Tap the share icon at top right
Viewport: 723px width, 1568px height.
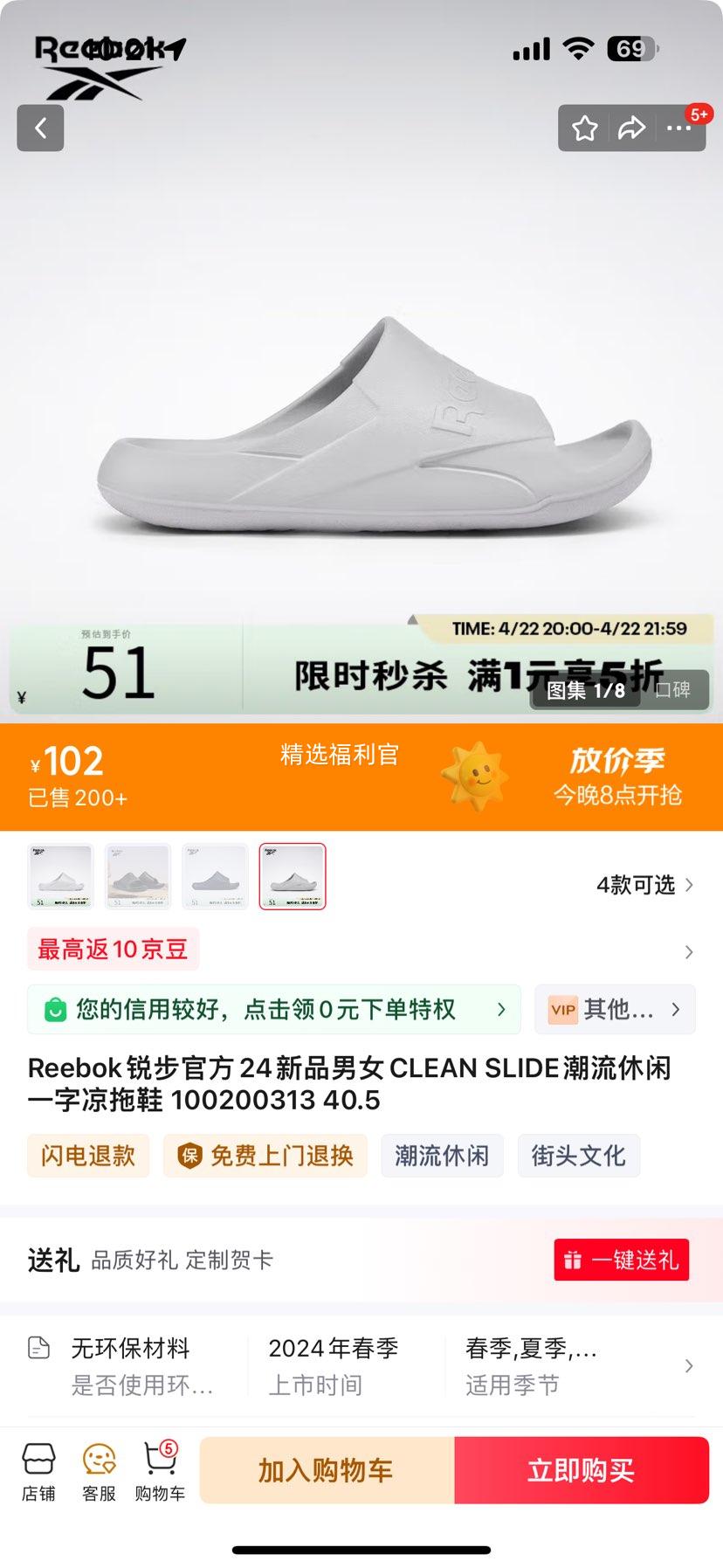click(x=630, y=128)
